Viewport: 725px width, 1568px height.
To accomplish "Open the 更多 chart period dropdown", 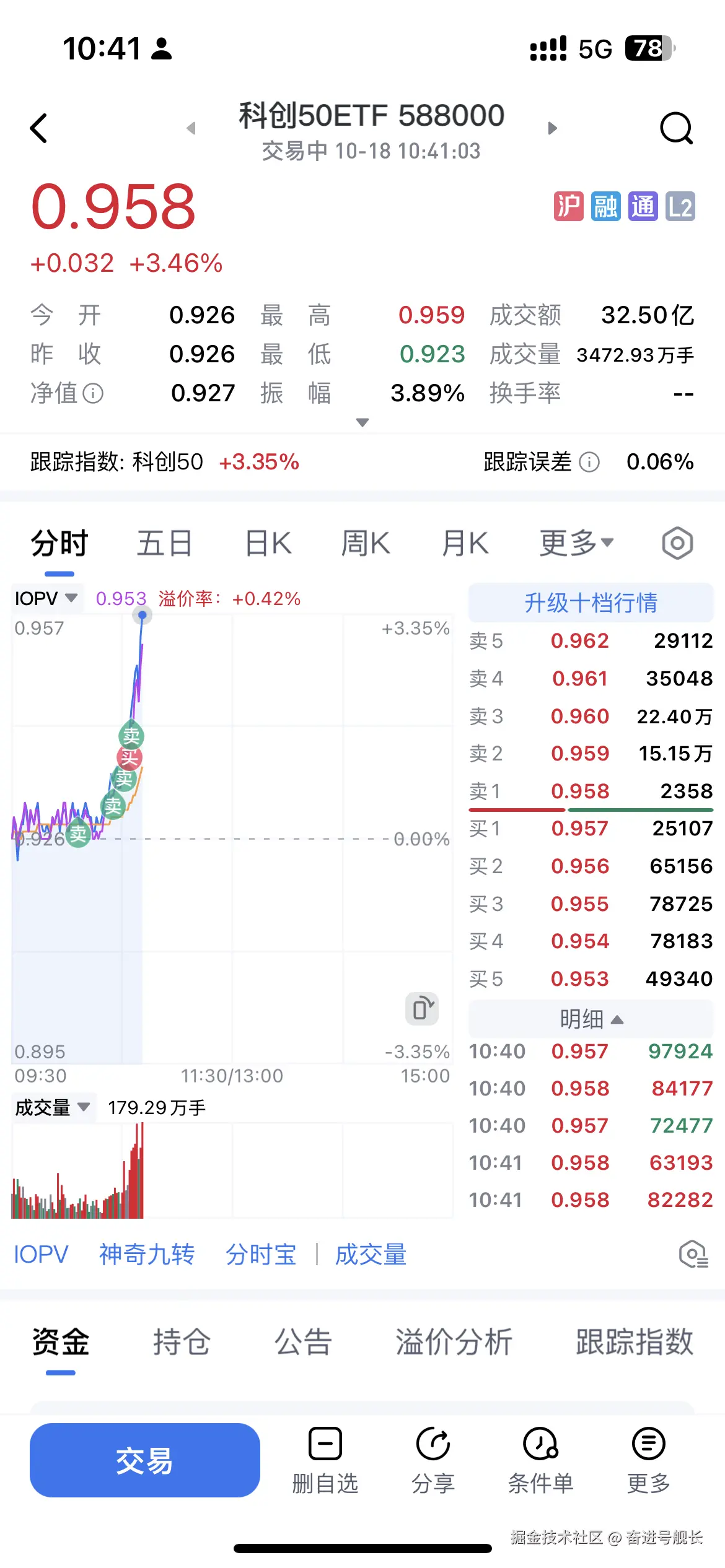I will 576,542.
